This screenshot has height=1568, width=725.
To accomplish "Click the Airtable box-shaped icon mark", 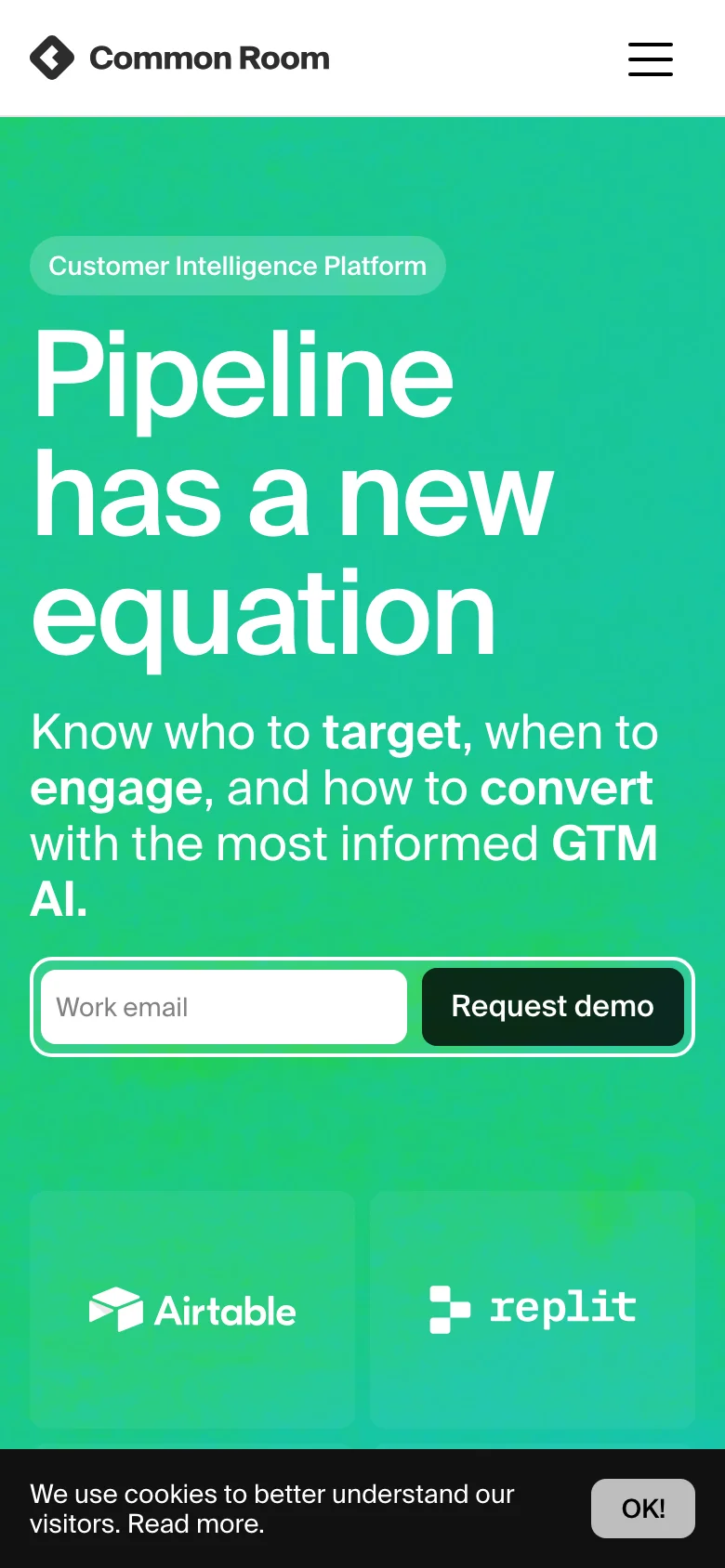I will point(115,1311).
